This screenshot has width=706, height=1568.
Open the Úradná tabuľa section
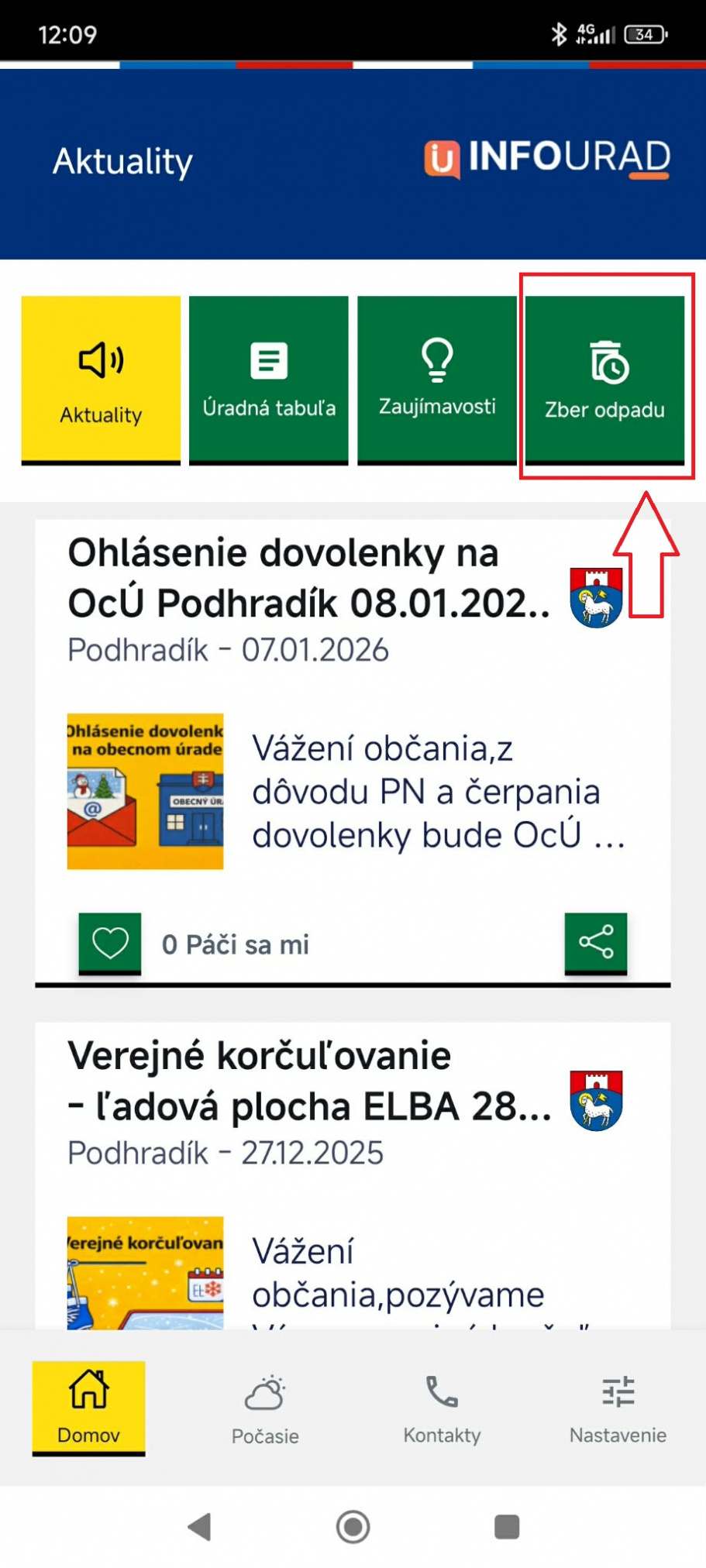(269, 379)
